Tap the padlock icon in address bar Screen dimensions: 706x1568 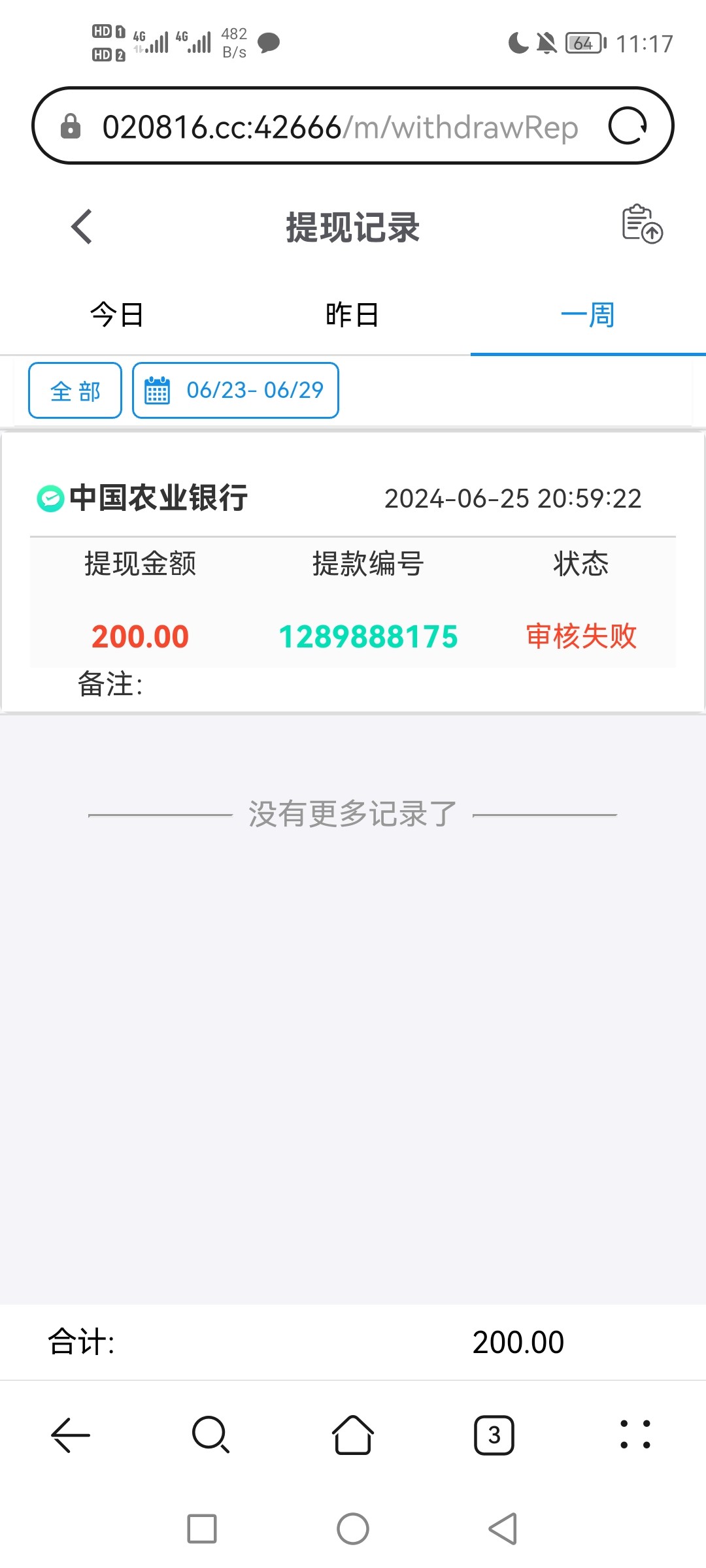tap(70, 126)
